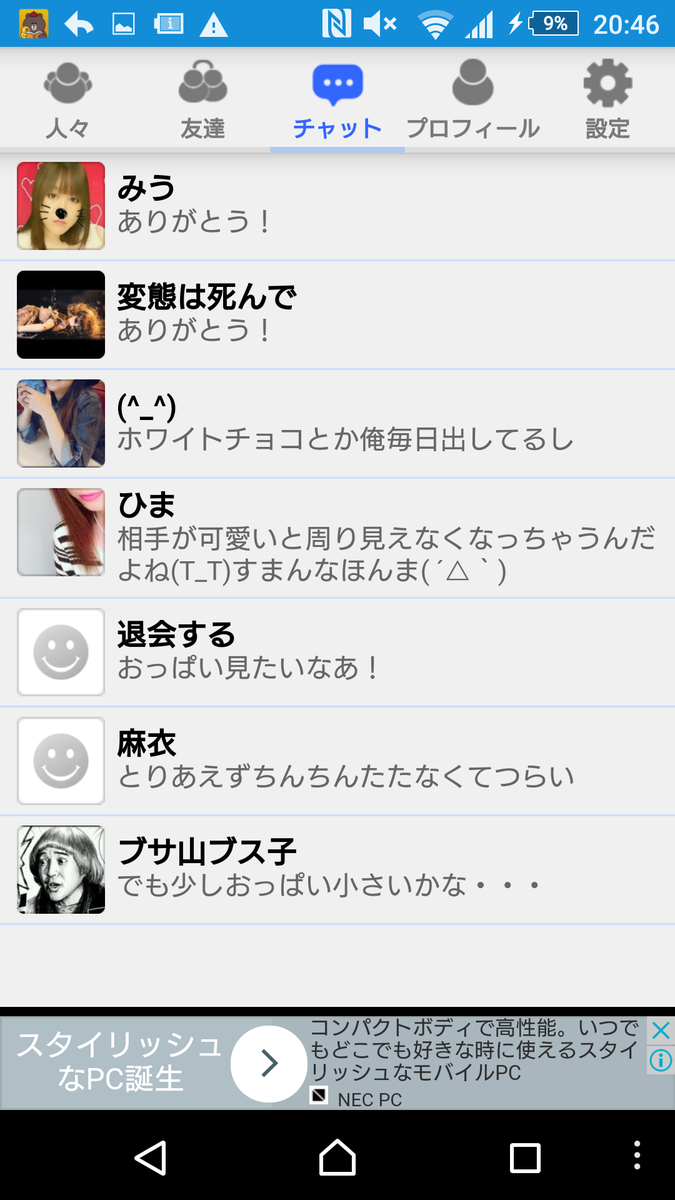The height and width of the screenshot is (1200, 675).
Task: Select the チャット tab
Action: click(x=337, y=100)
